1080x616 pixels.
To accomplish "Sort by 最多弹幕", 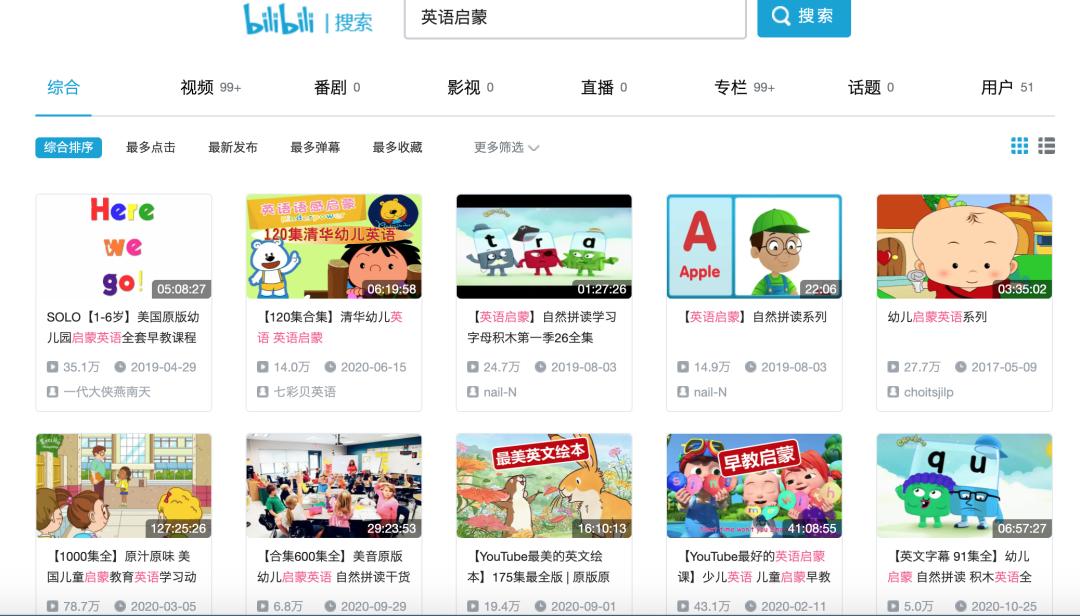I will click(315, 147).
